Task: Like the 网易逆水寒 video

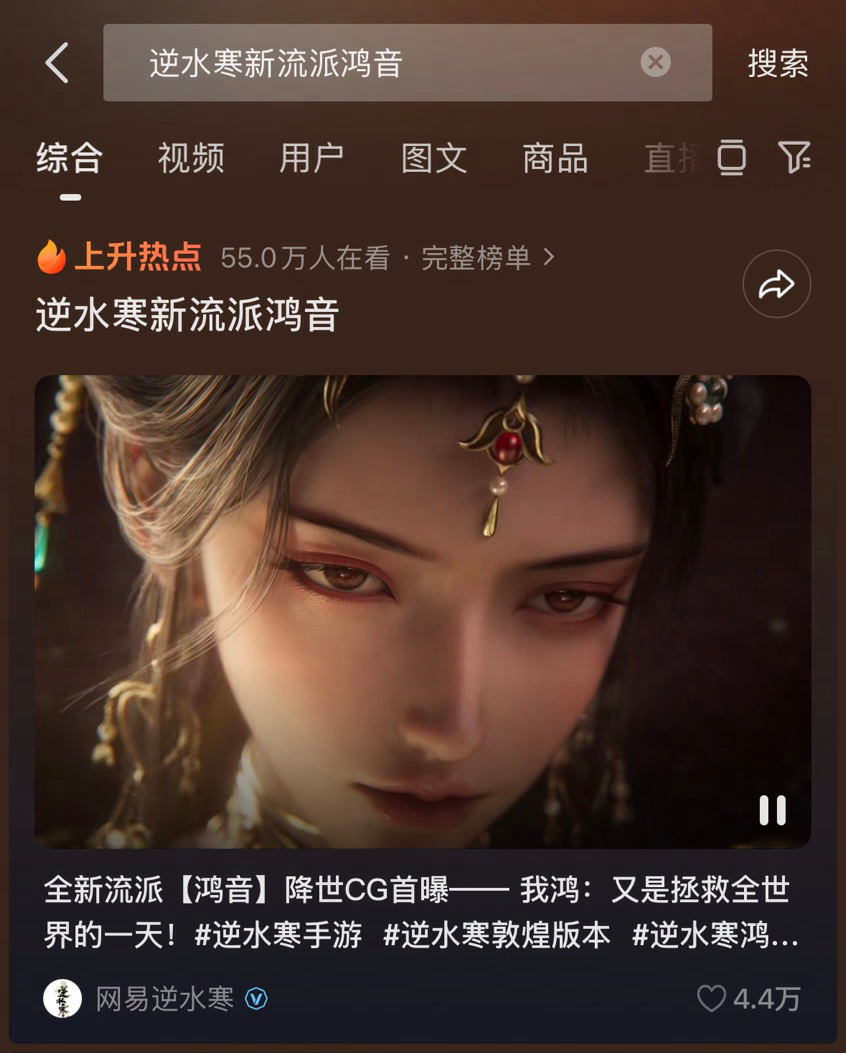Action: (711, 998)
